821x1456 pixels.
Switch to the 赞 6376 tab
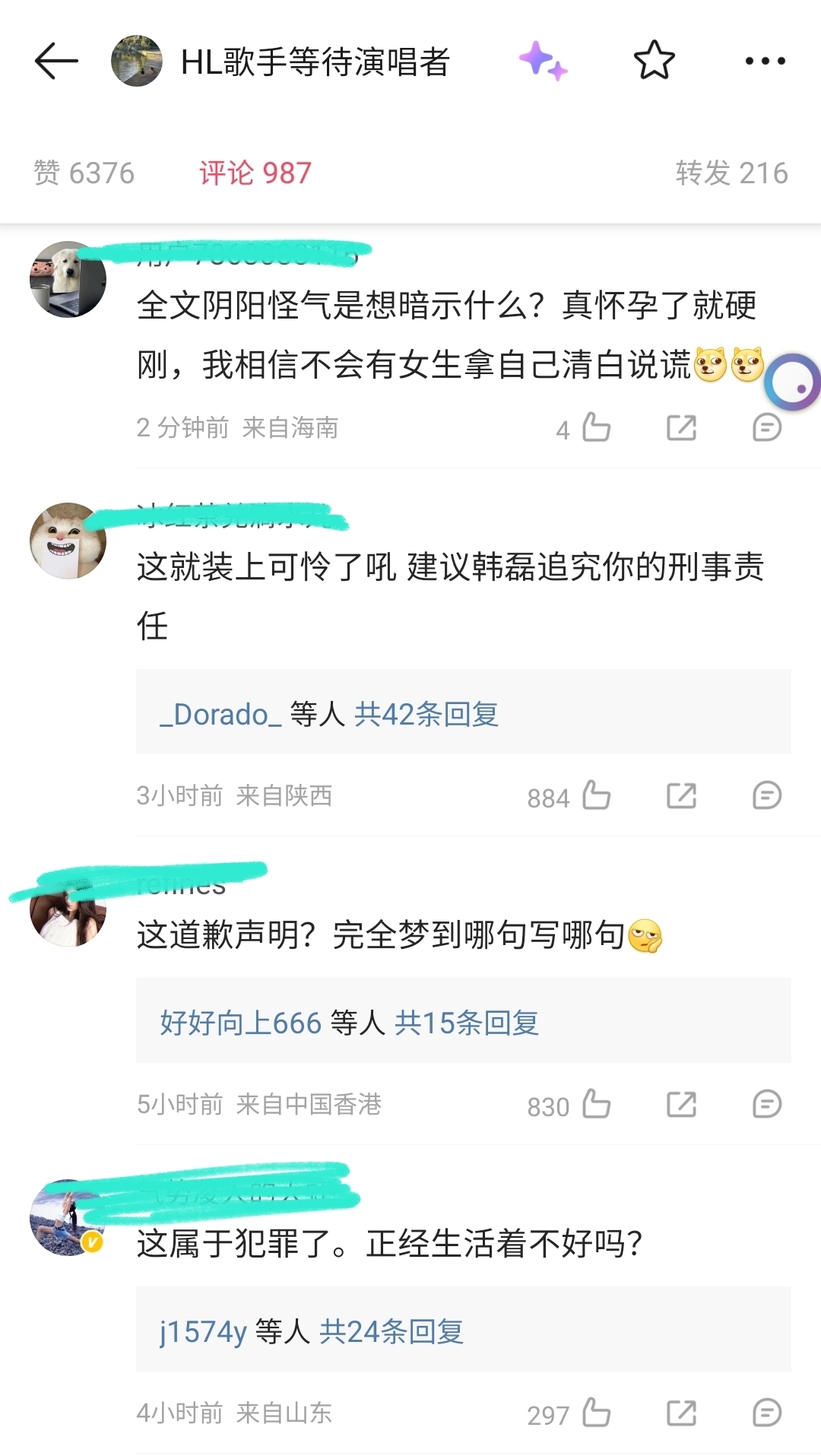(84, 173)
